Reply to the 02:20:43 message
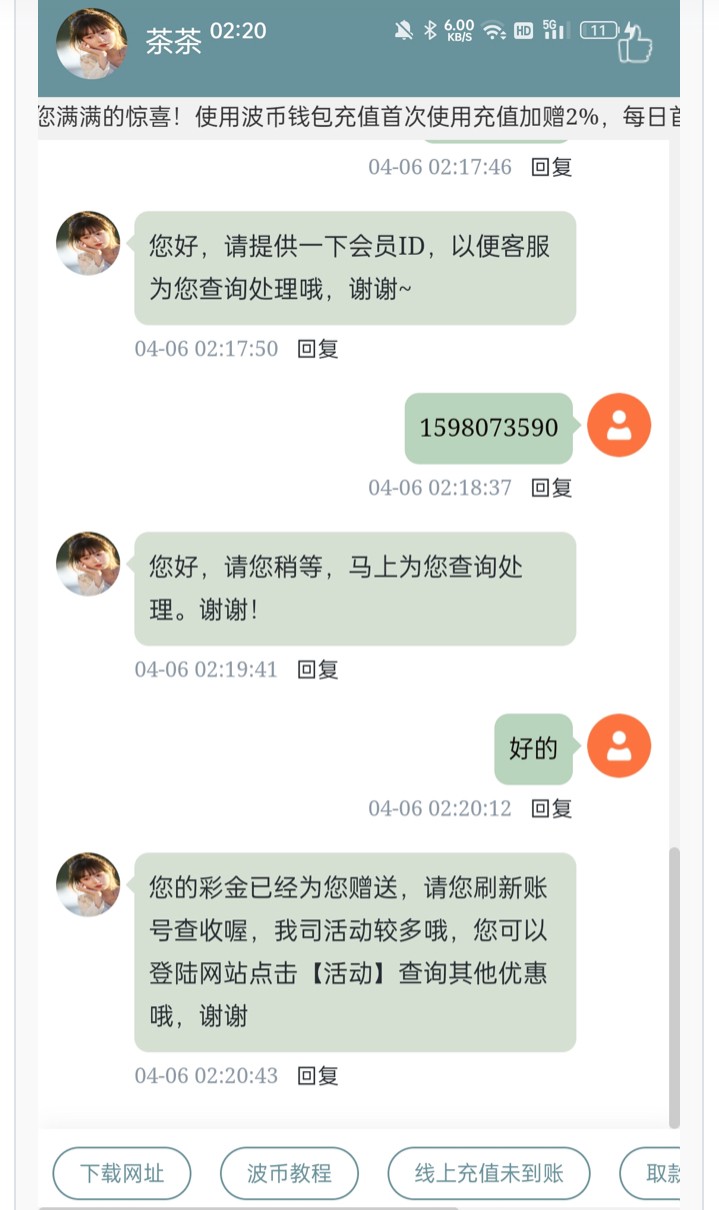Viewport: 719px width, 1210px height. [318, 1076]
